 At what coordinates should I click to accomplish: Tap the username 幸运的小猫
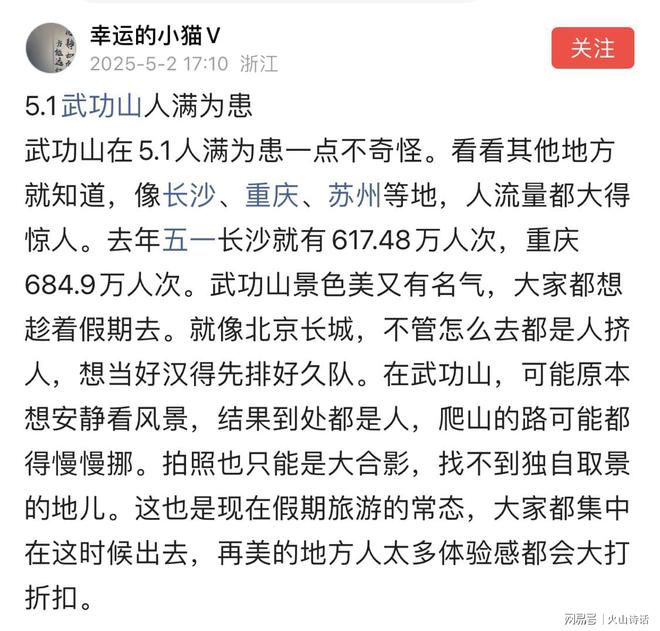[146, 37]
